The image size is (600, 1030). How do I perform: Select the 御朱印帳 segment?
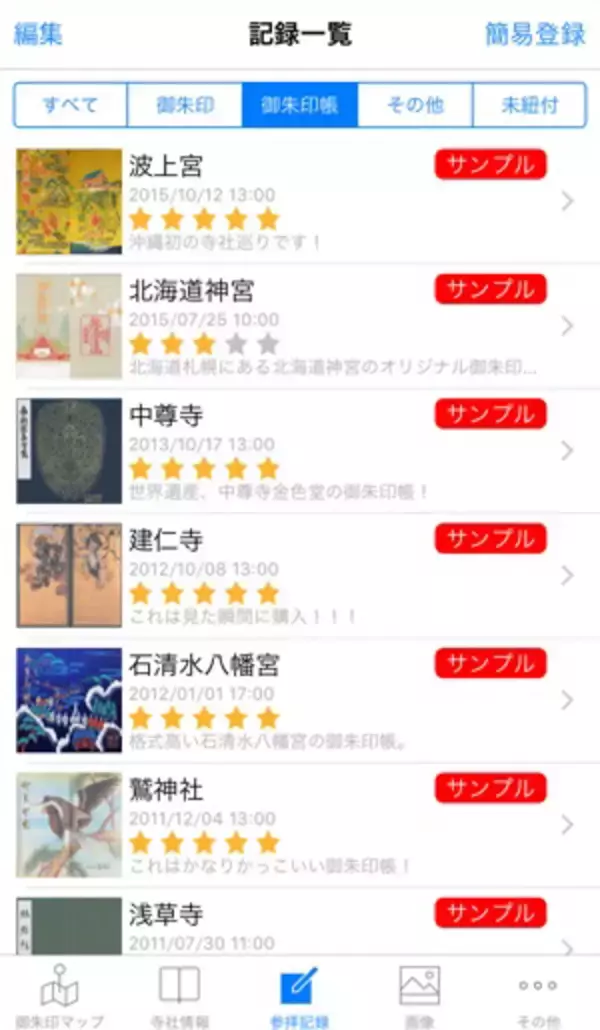coord(300,105)
